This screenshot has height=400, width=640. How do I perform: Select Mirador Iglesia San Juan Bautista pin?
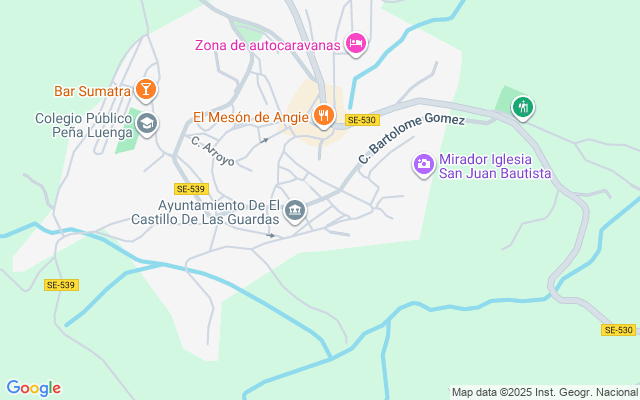pyautogui.click(x=424, y=165)
